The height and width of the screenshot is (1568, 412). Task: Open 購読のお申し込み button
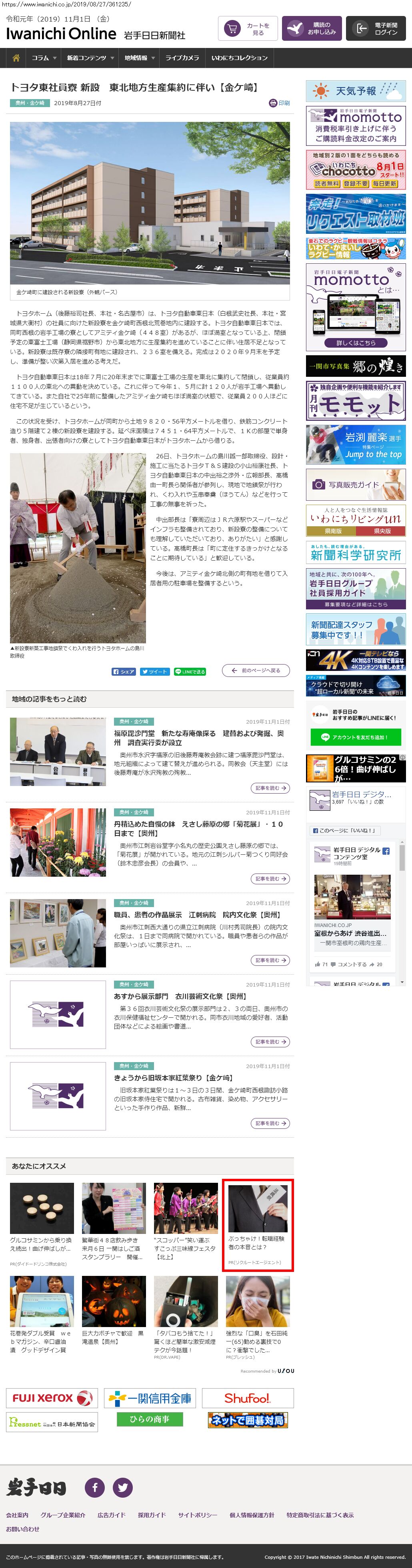311,29
